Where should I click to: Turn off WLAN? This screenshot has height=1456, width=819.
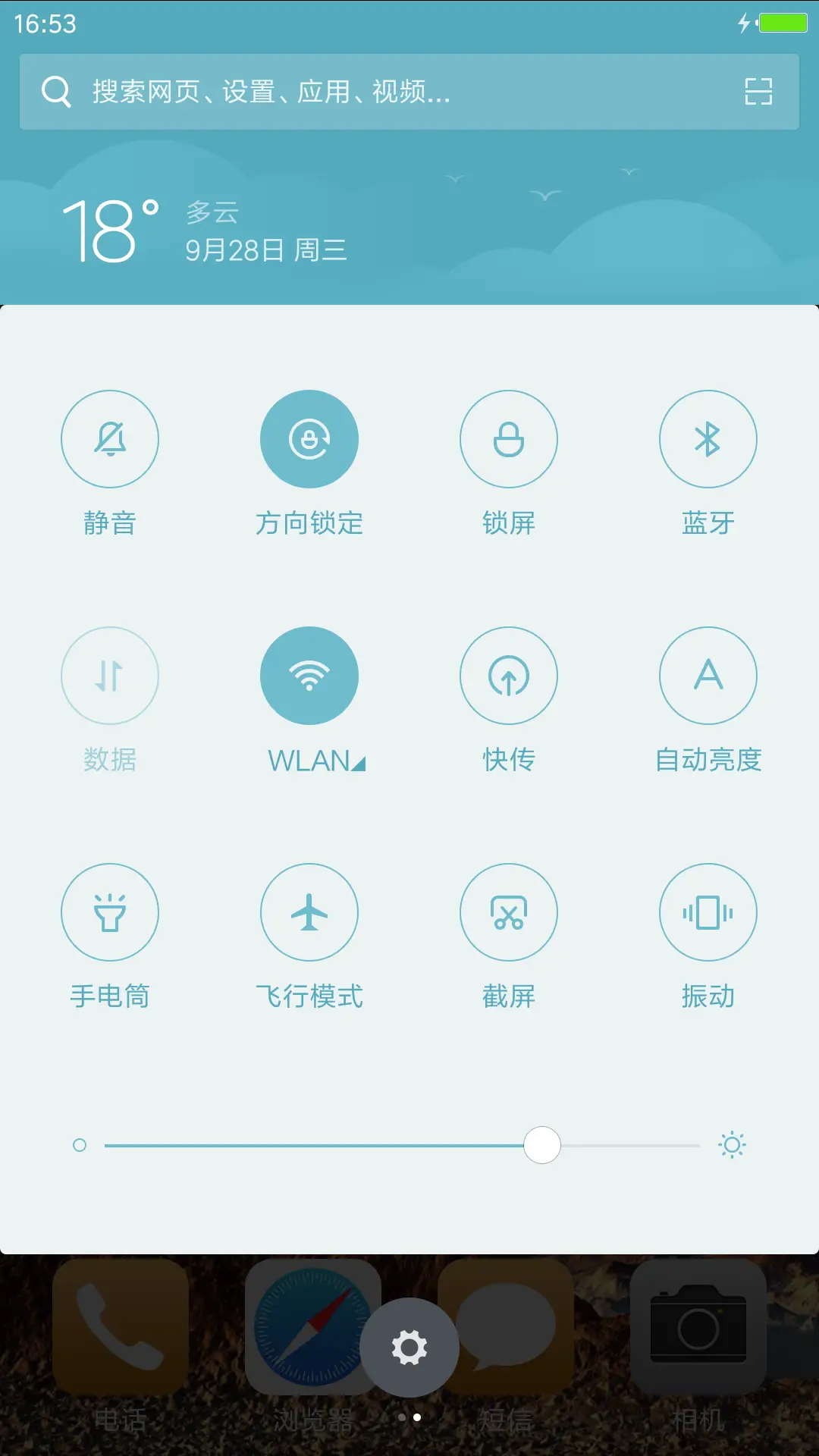click(x=309, y=675)
